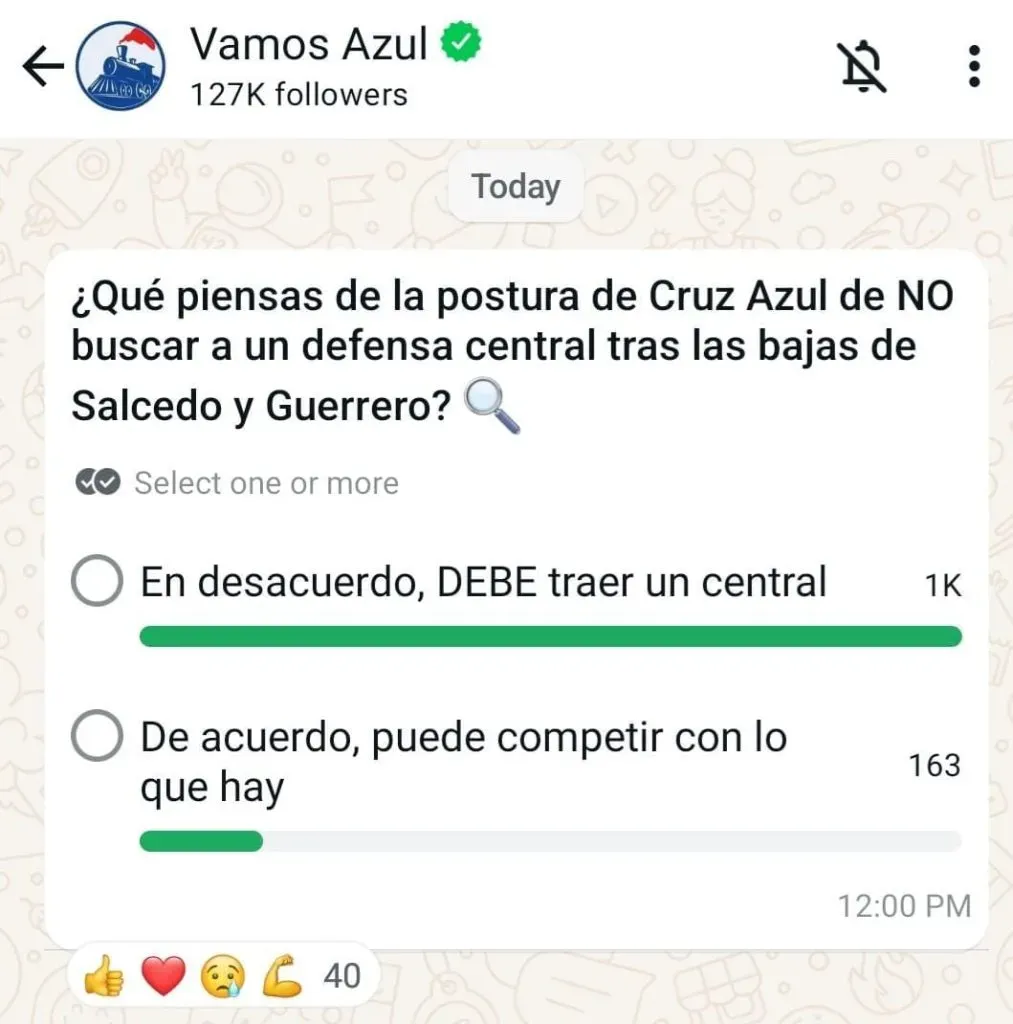Open the three-dot overflow menu

[x=974, y=66]
